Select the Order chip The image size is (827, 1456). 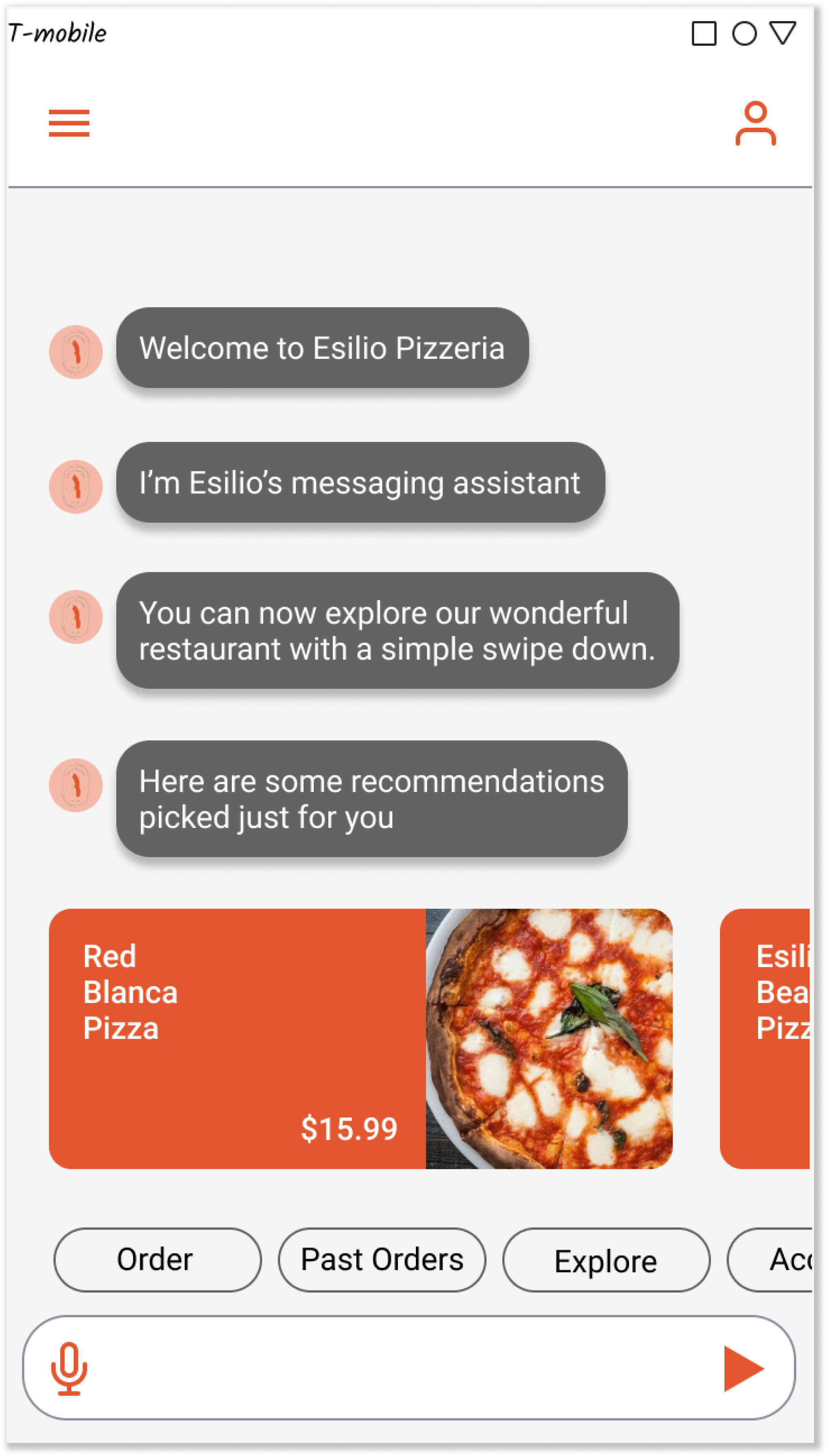[157, 1259]
